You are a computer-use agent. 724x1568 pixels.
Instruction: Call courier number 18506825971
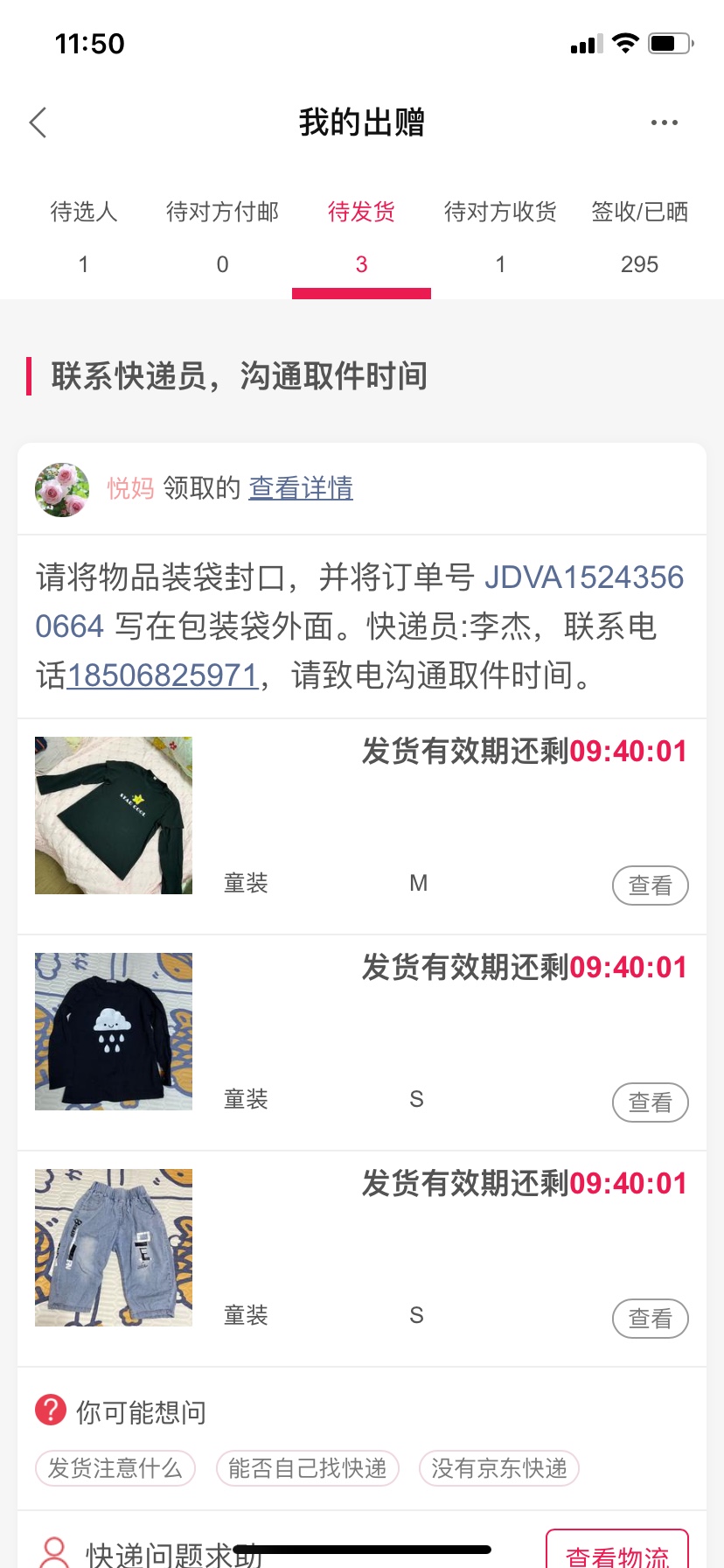162,675
